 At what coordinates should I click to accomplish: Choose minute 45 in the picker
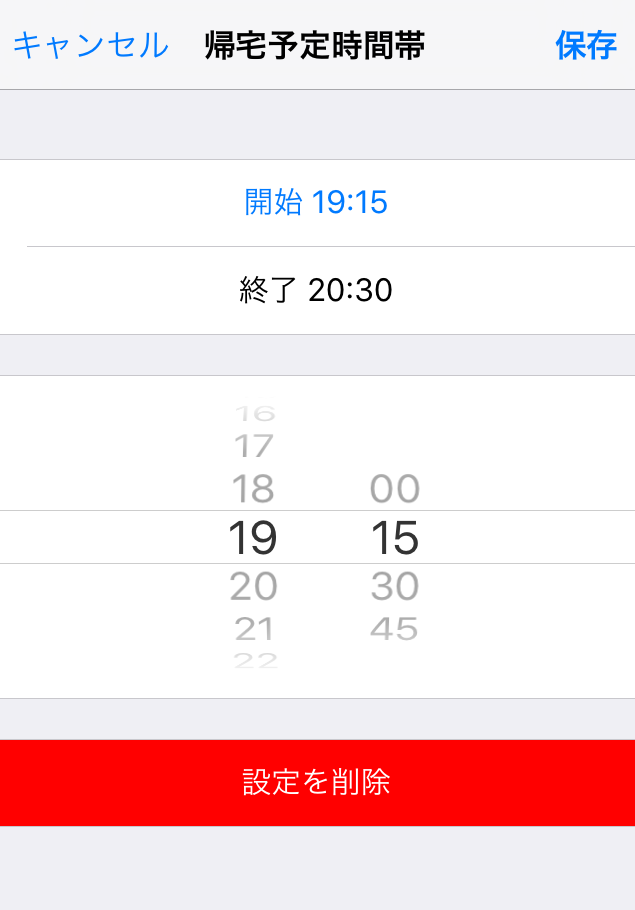click(x=394, y=629)
